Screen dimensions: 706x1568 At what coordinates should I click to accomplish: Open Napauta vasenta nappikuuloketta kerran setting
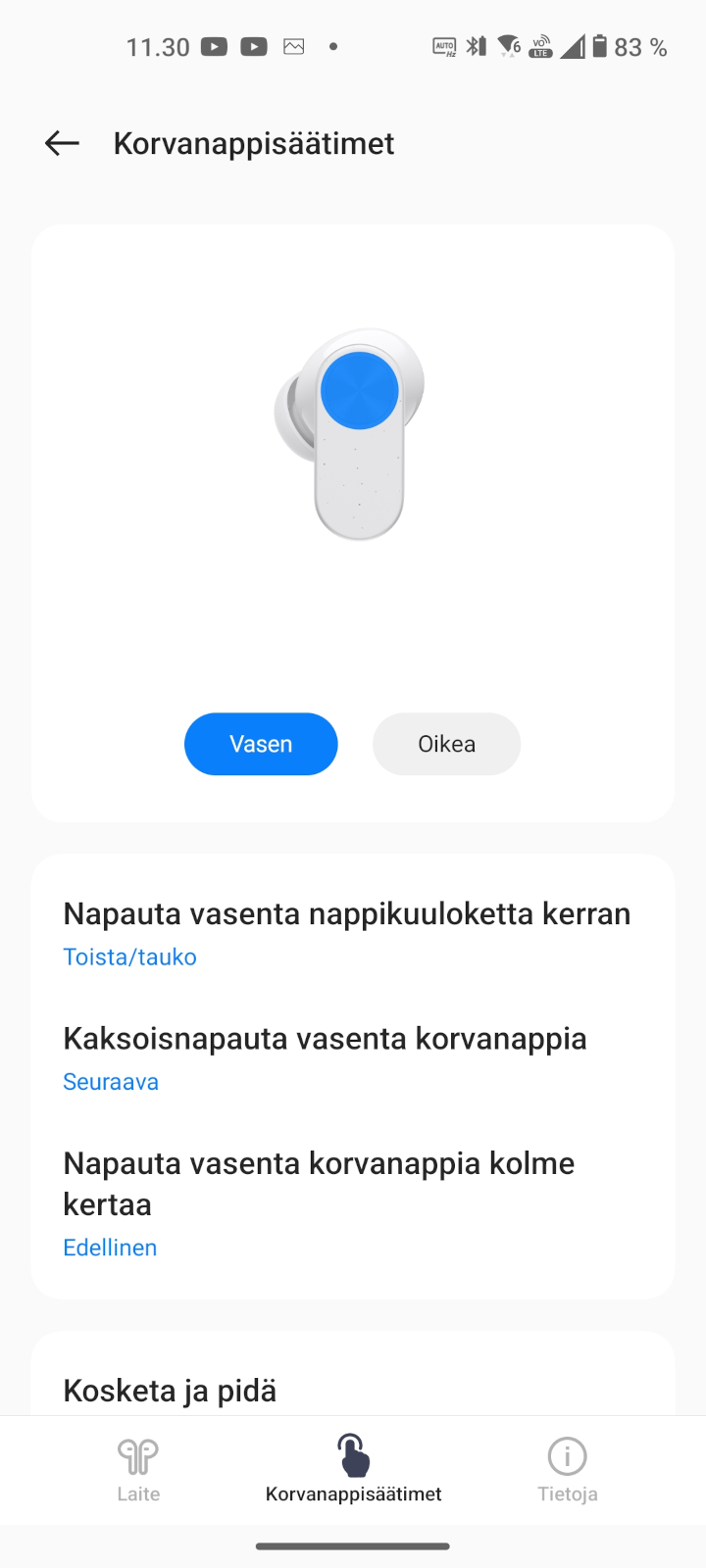coord(353,934)
